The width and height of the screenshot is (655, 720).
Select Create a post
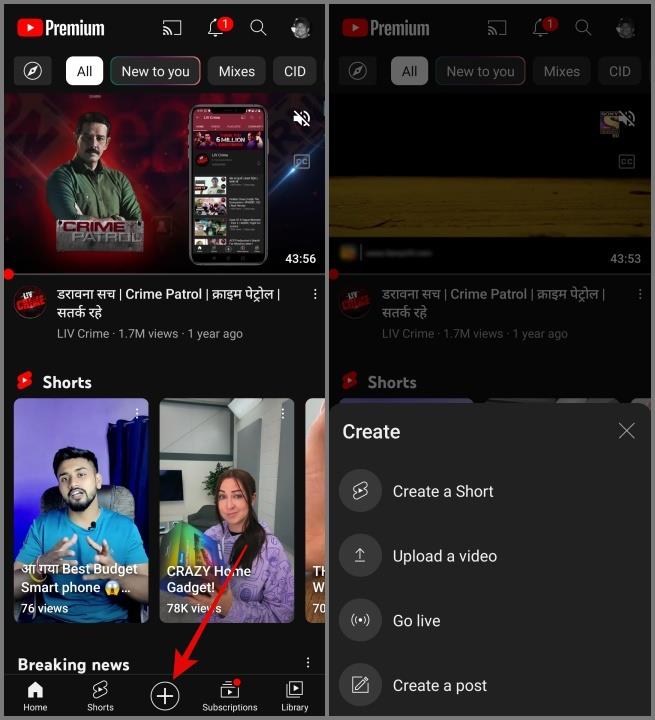click(x=439, y=685)
